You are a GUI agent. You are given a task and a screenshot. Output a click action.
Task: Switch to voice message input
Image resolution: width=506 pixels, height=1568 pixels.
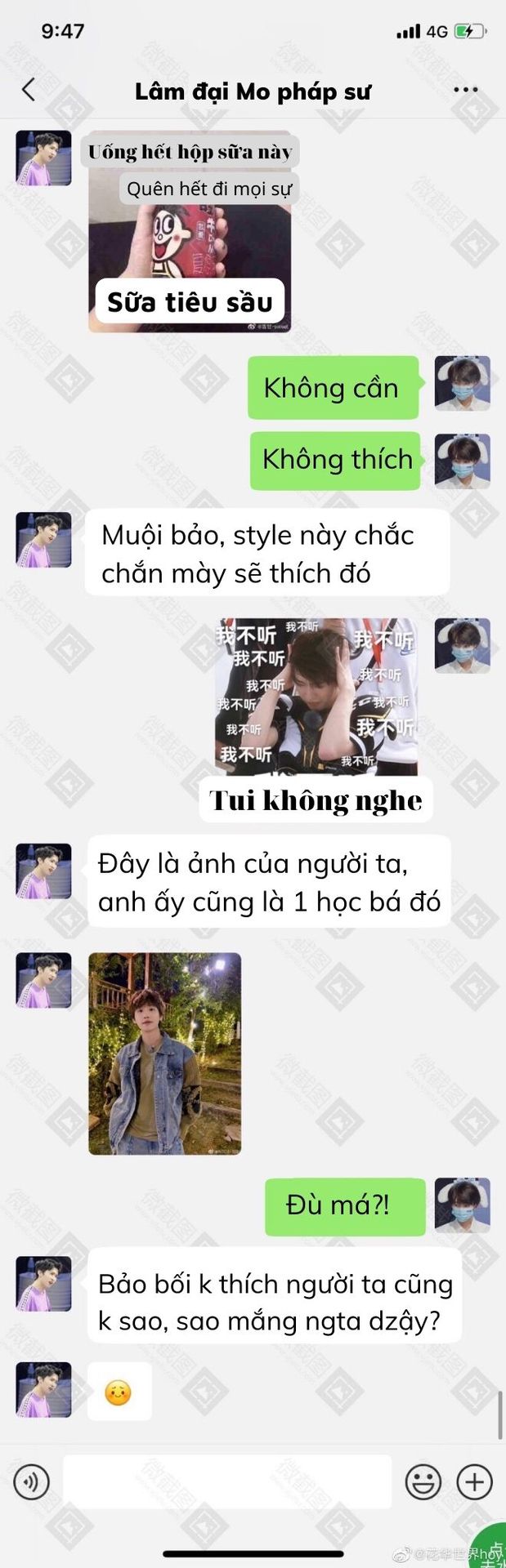32,1481
